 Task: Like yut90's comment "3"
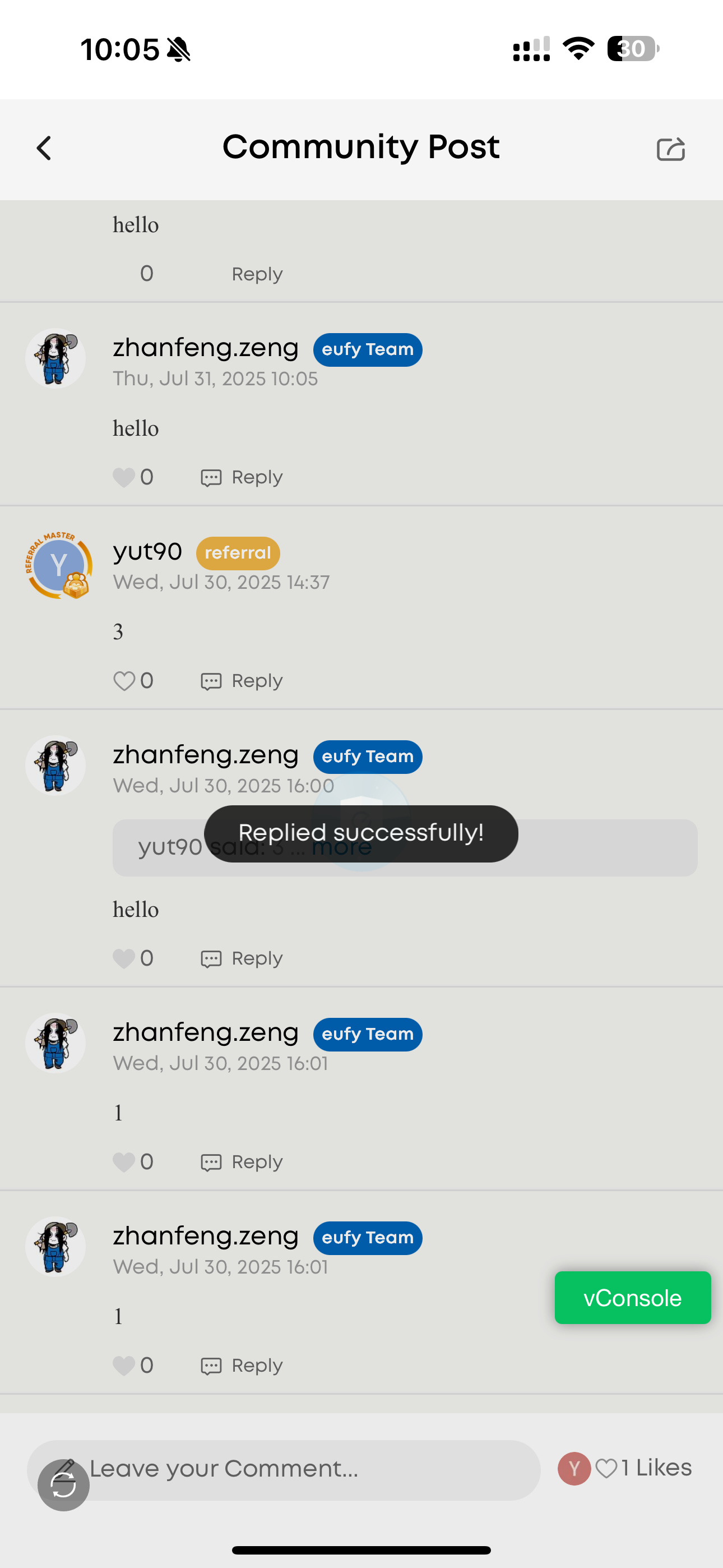[124, 680]
